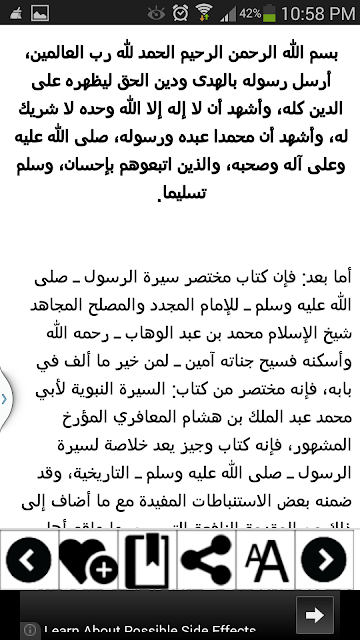Add this page to favorites

(x=88, y=560)
